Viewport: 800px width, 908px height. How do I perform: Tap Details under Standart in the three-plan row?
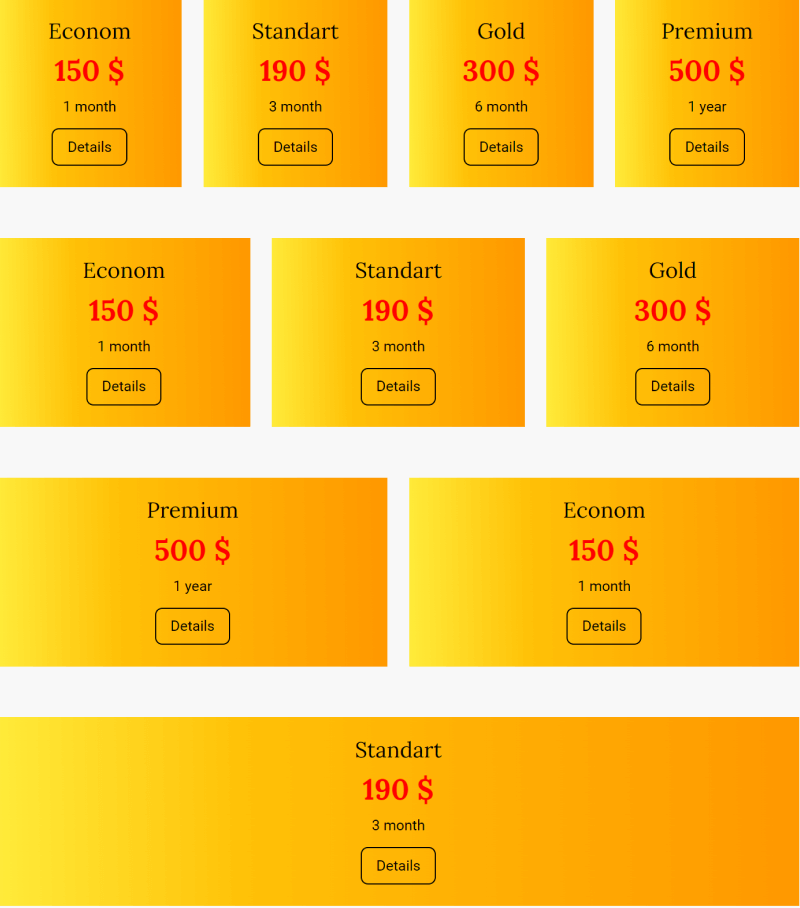click(398, 387)
